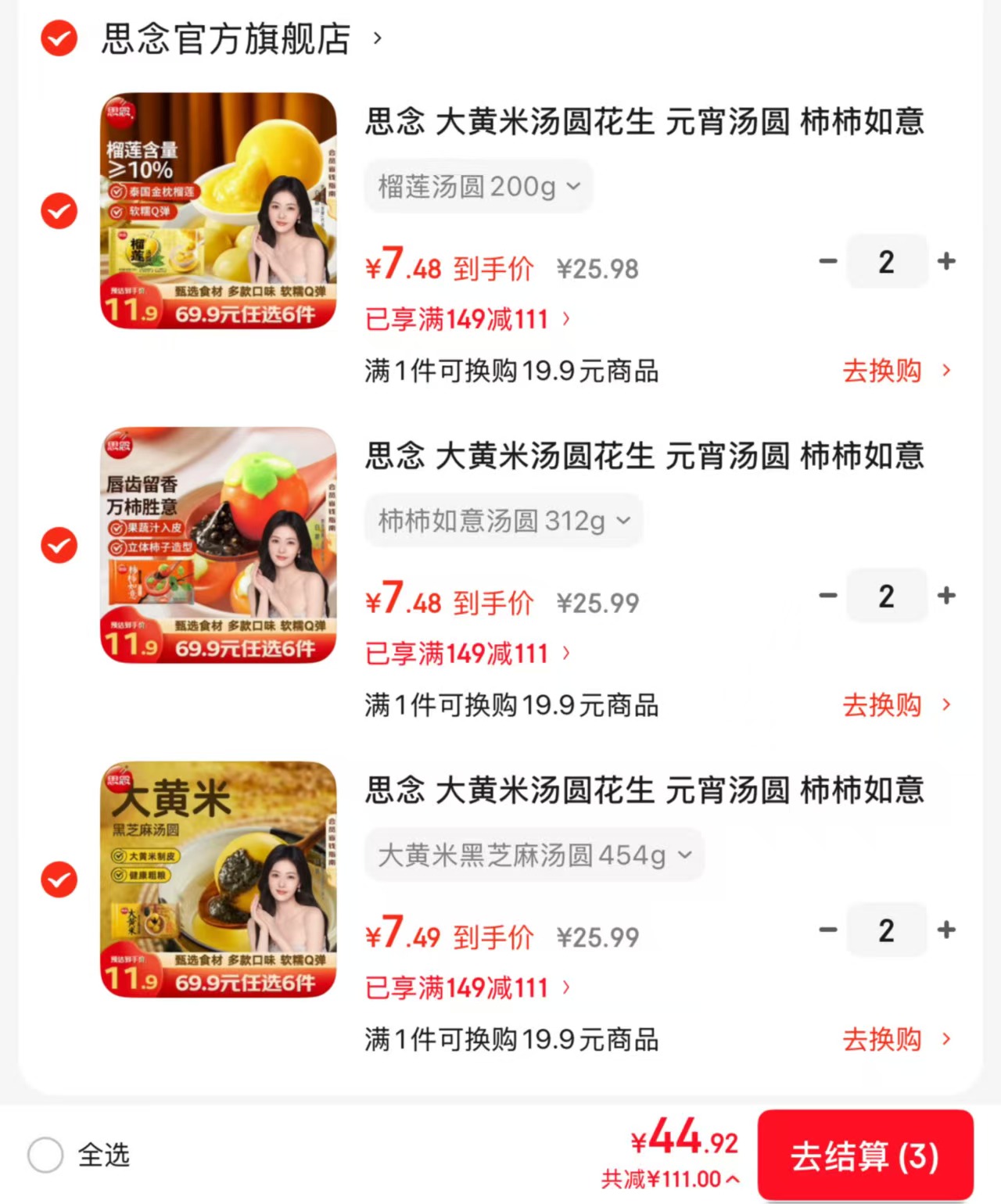Uncheck the durian tangyuan product checkbox
This screenshot has height=1204, width=1001.
pyautogui.click(x=59, y=211)
